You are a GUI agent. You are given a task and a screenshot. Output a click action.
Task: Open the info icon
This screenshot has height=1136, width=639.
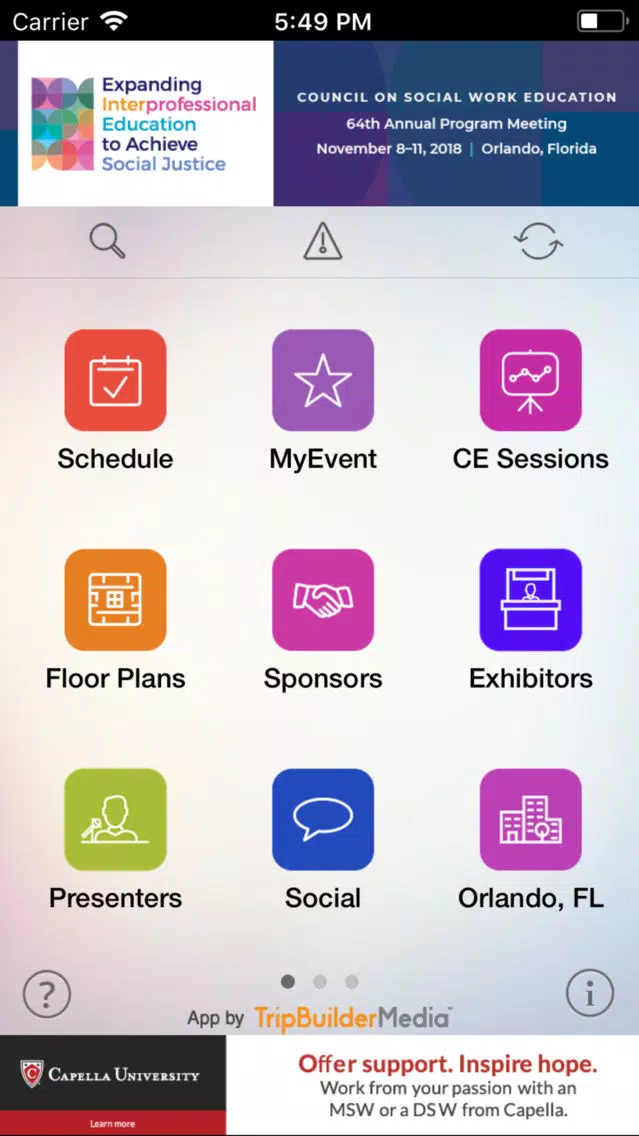tap(590, 993)
